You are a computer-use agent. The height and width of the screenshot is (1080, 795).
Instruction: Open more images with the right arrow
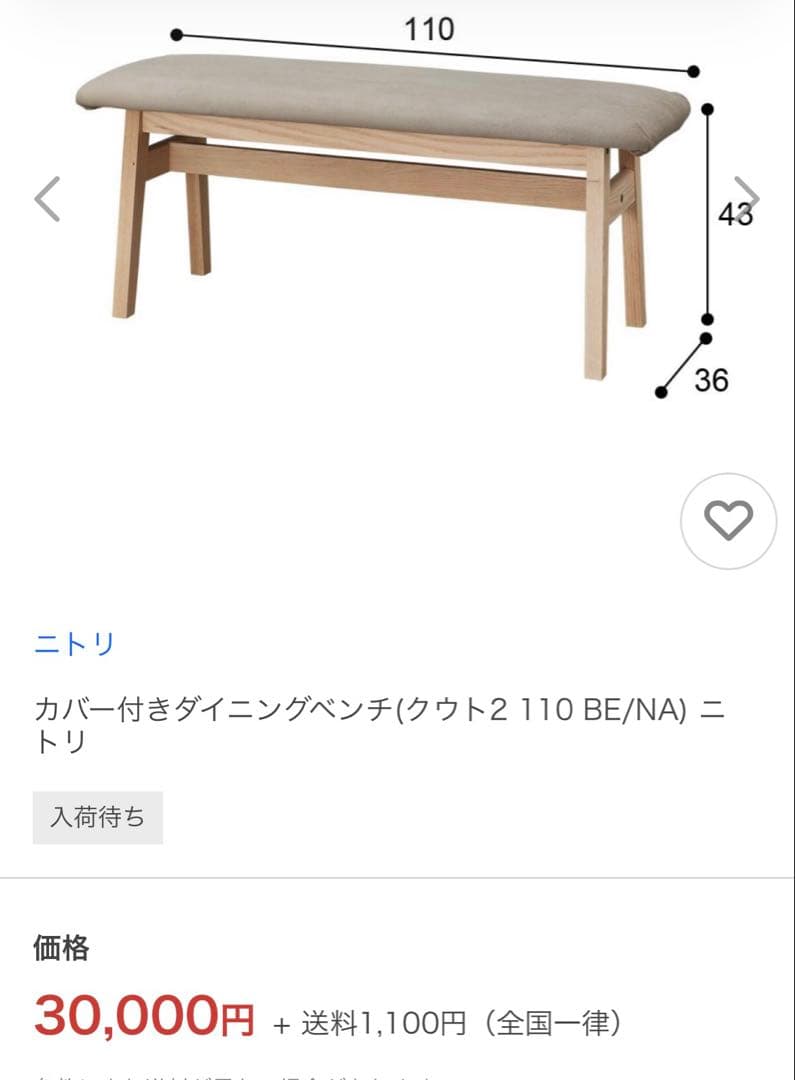point(746,198)
